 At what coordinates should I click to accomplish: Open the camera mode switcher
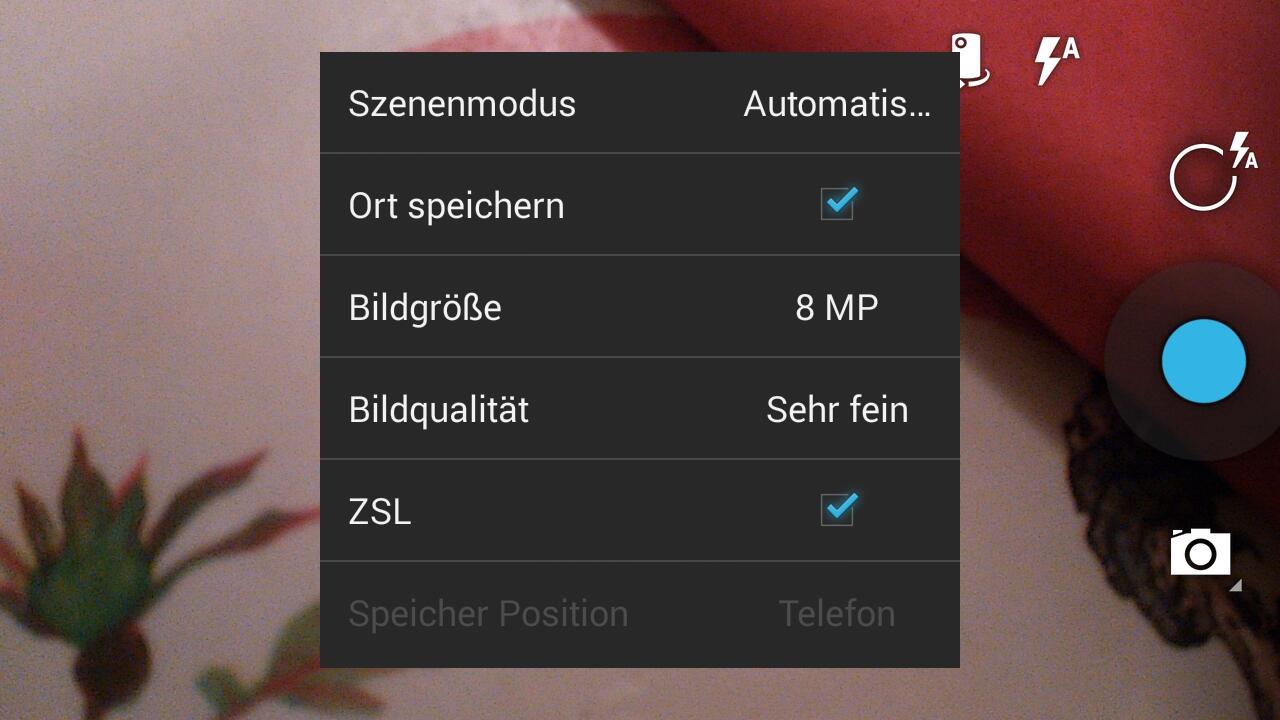tap(1201, 552)
